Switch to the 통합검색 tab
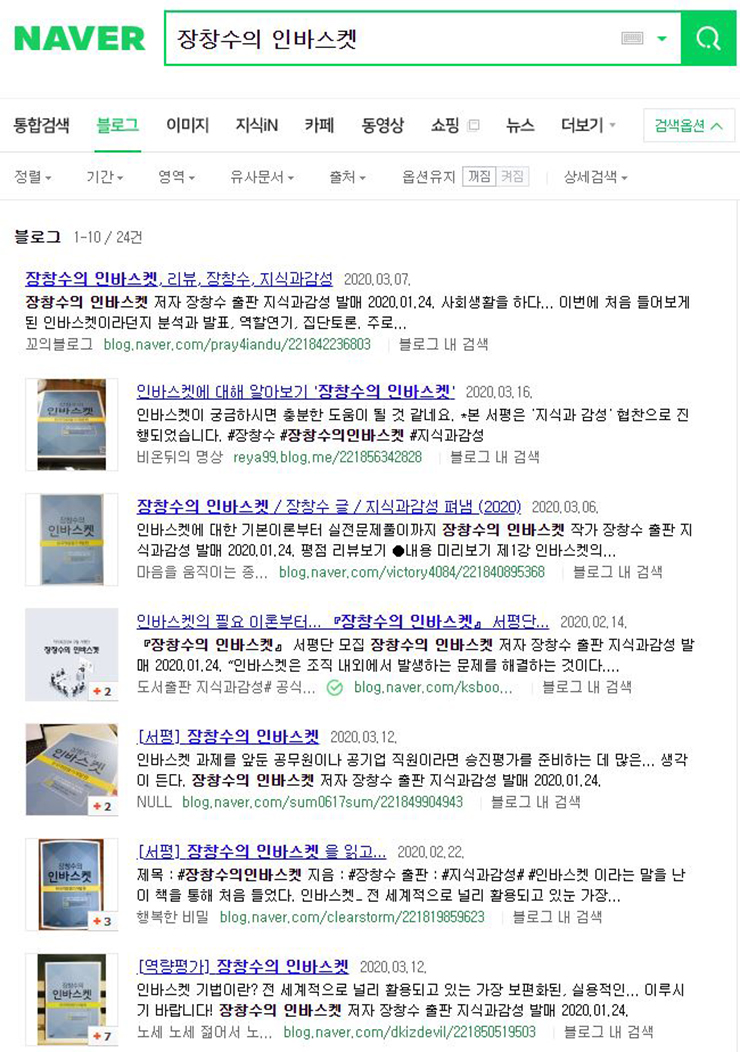740x1052 pixels. coord(41,125)
